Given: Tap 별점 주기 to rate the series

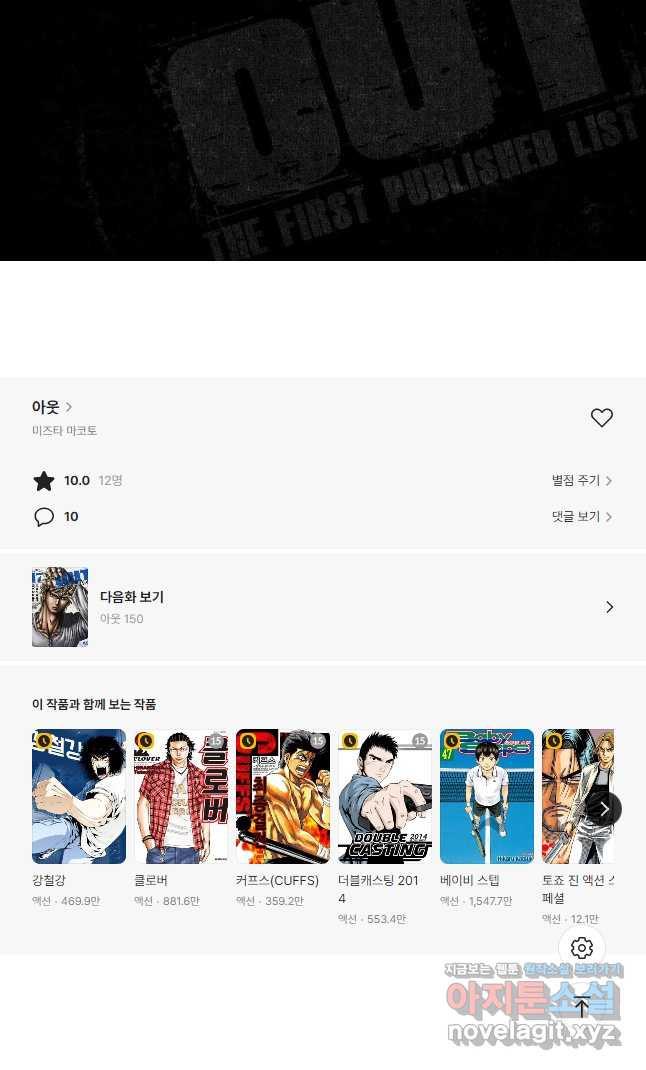Looking at the screenshot, I should 582,481.
